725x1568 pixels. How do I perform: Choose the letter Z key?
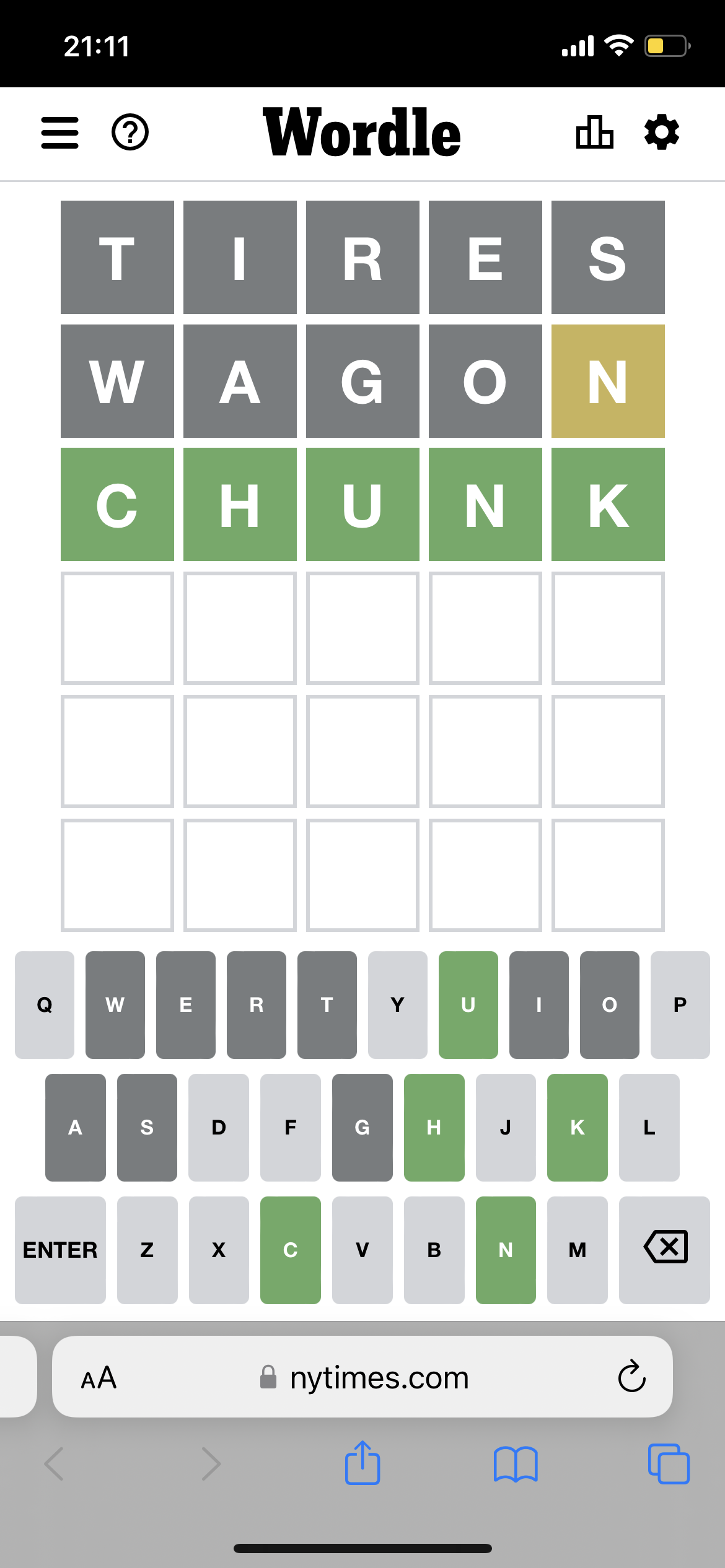(x=147, y=1250)
